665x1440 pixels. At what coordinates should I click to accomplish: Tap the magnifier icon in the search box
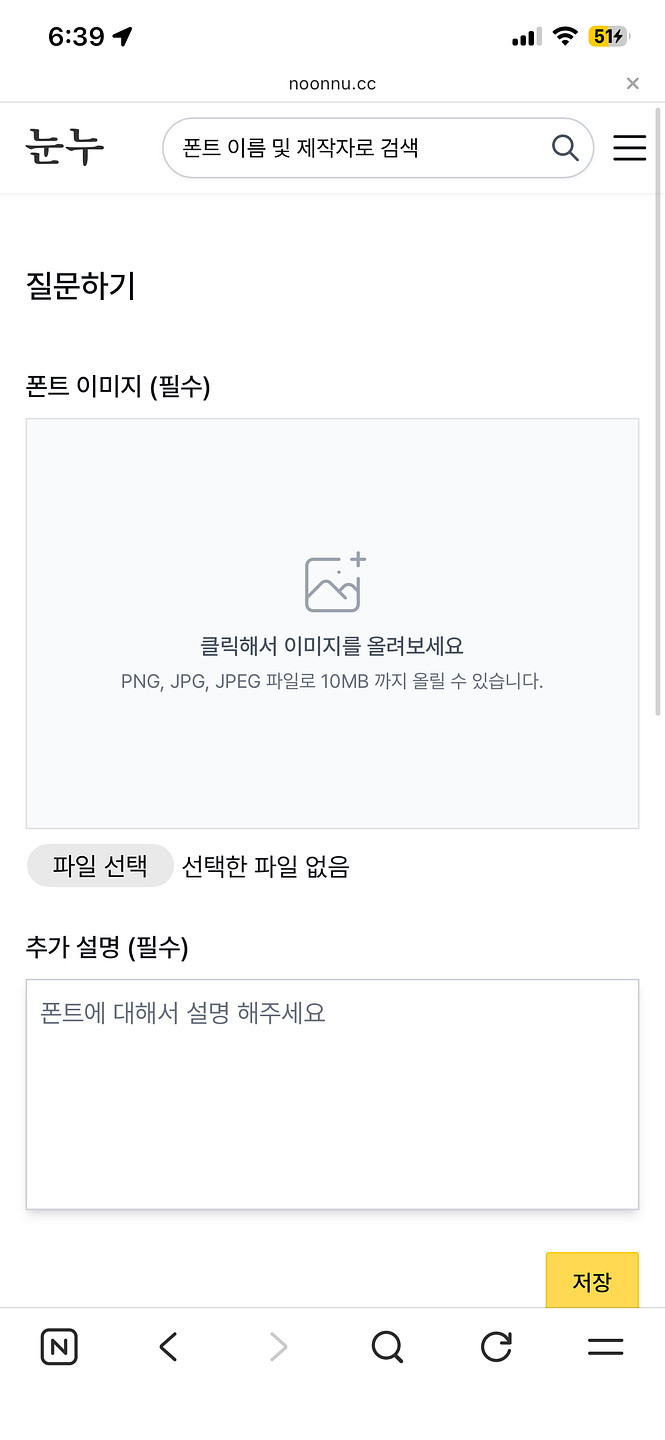565,149
